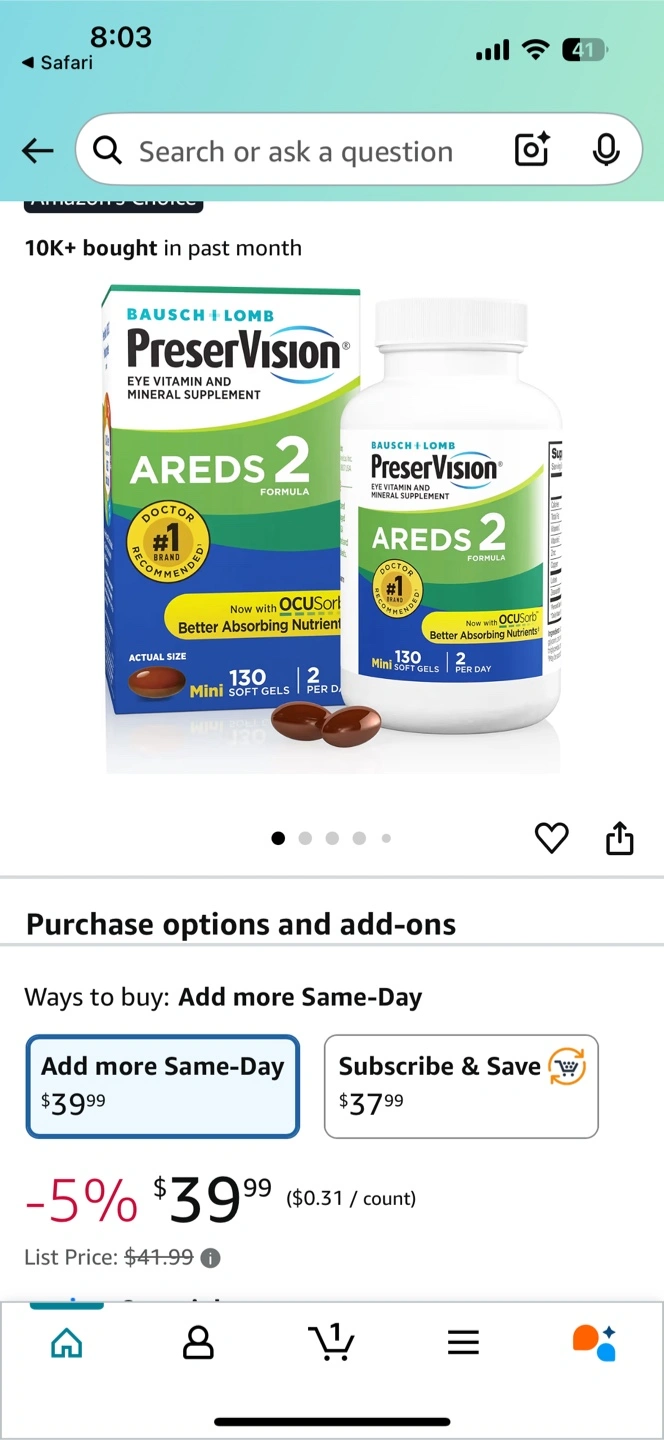This screenshot has width=664, height=1440.
Task: Choose the Subscribe & Save option
Action: pos(461,1086)
